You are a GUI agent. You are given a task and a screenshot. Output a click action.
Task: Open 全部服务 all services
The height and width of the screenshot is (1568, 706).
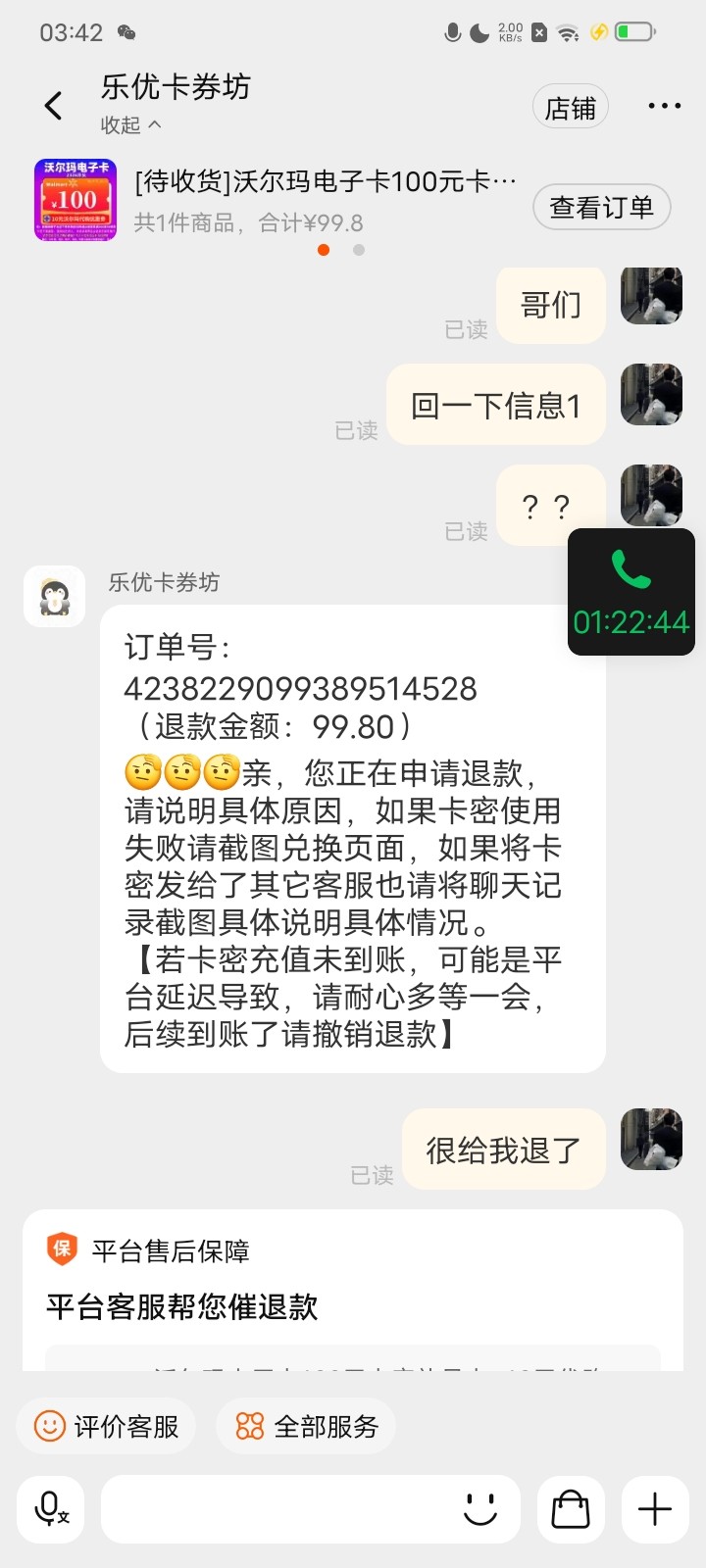[x=306, y=1426]
